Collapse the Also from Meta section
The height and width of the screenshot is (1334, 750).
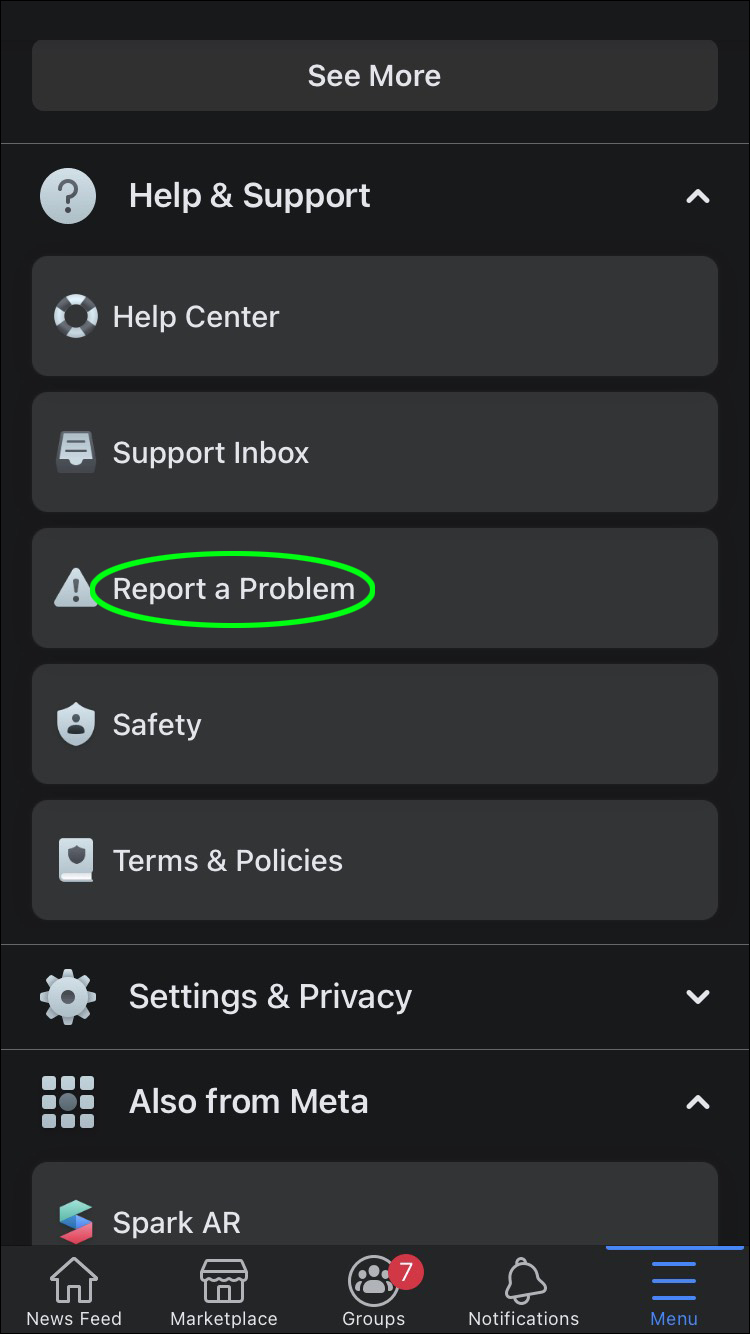[697, 1102]
